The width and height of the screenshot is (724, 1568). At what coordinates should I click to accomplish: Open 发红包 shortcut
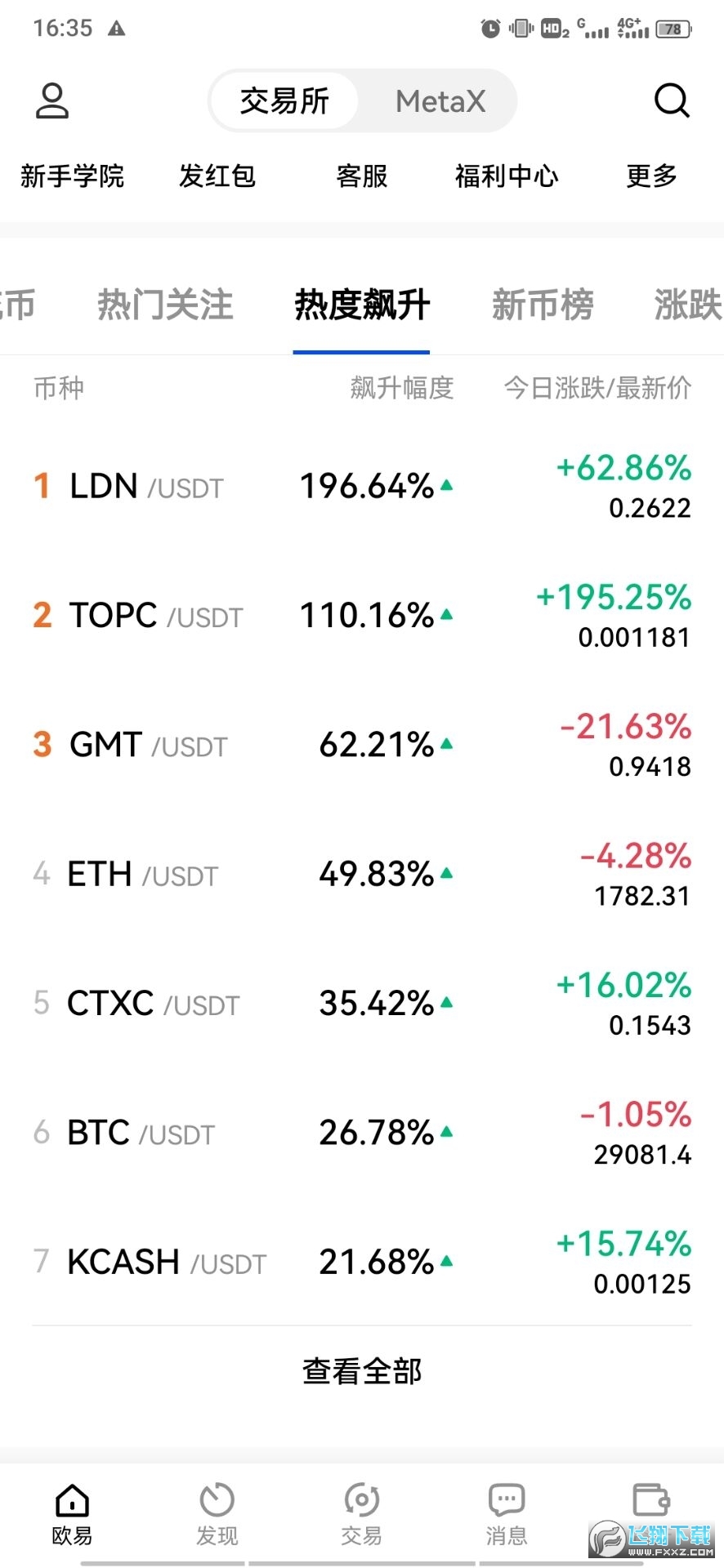pyautogui.click(x=217, y=176)
